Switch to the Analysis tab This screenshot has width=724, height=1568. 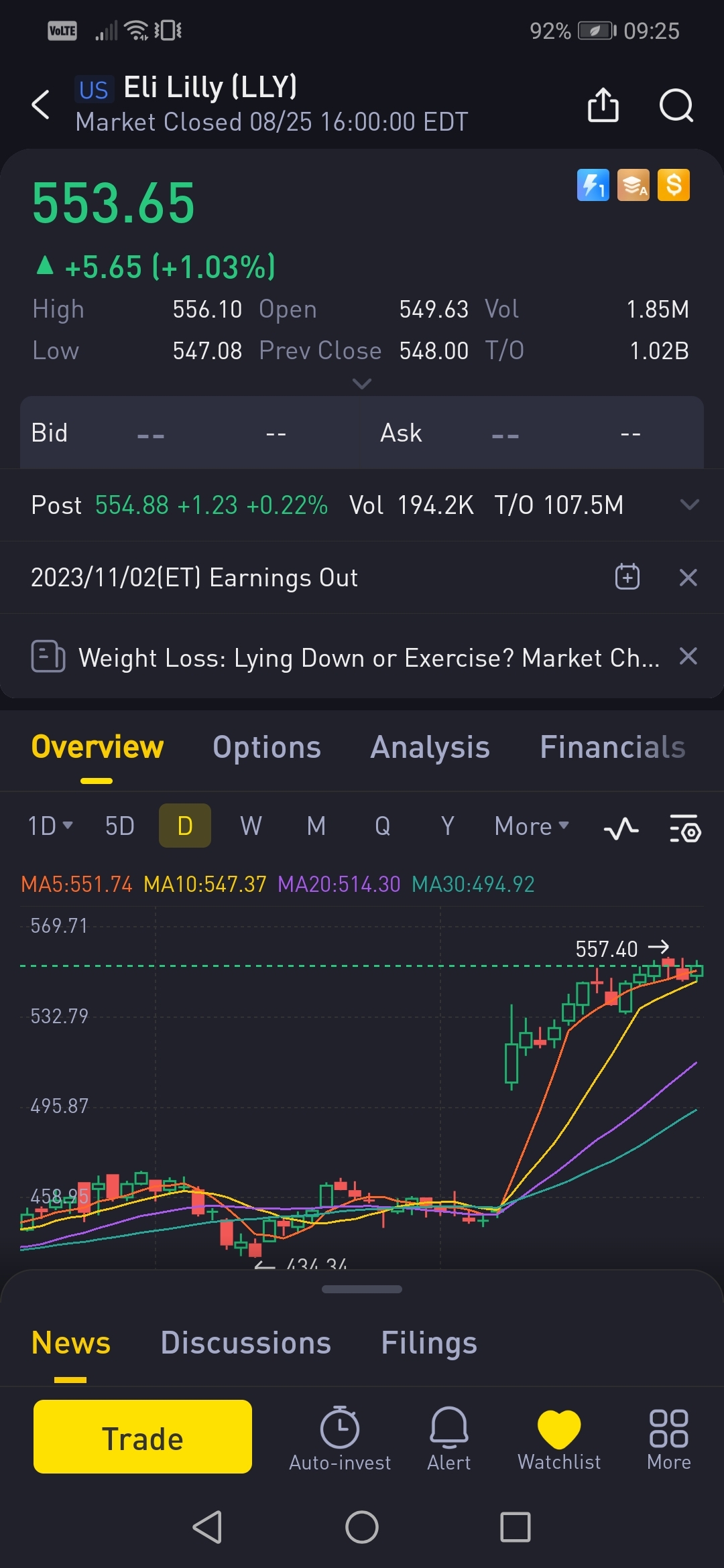(x=430, y=747)
